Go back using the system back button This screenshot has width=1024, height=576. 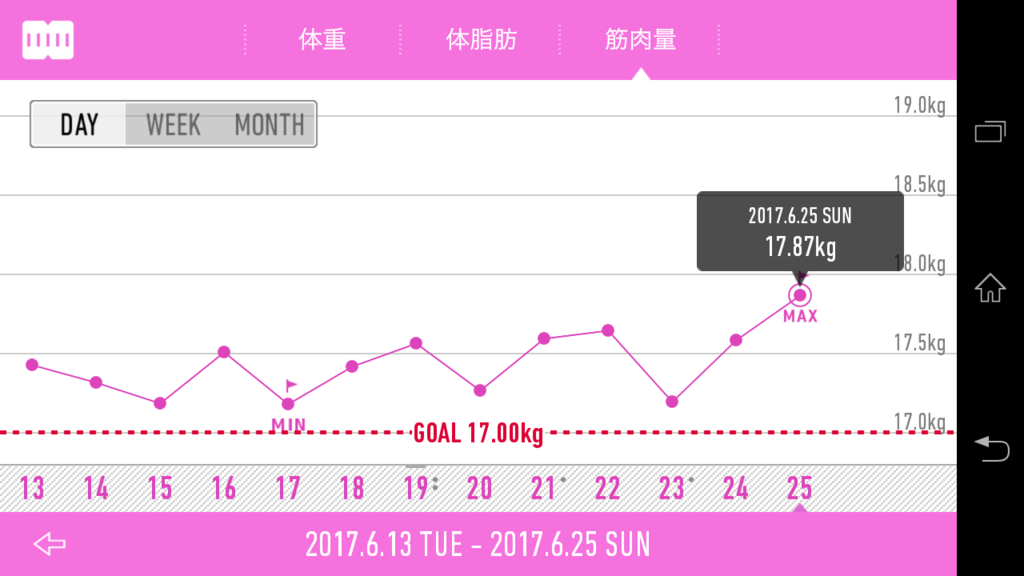click(x=990, y=449)
